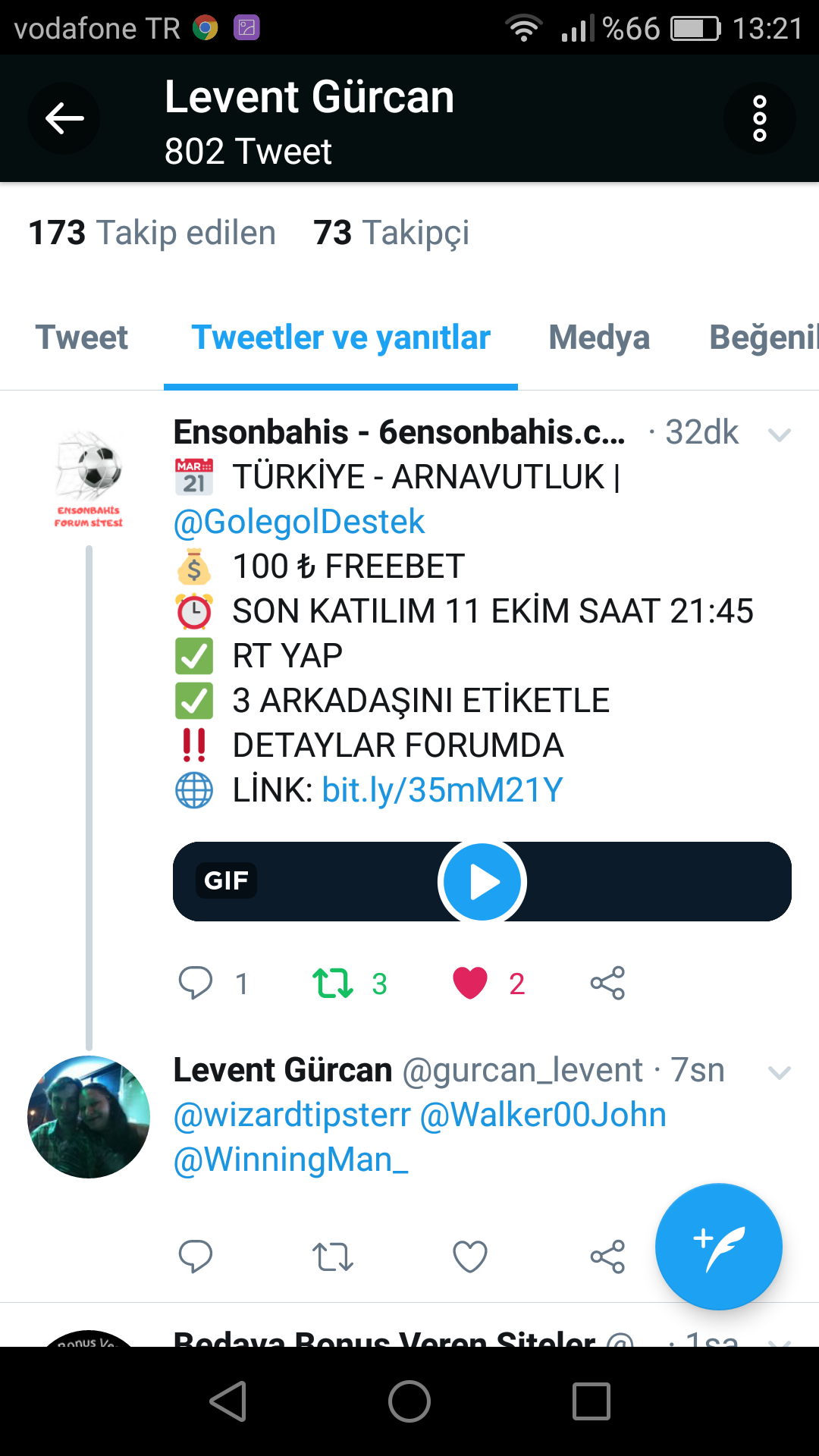Share the Ensonbahis tweet
Image resolution: width=819 pixels, height=1456 pixels.
(x=607, y=984)
